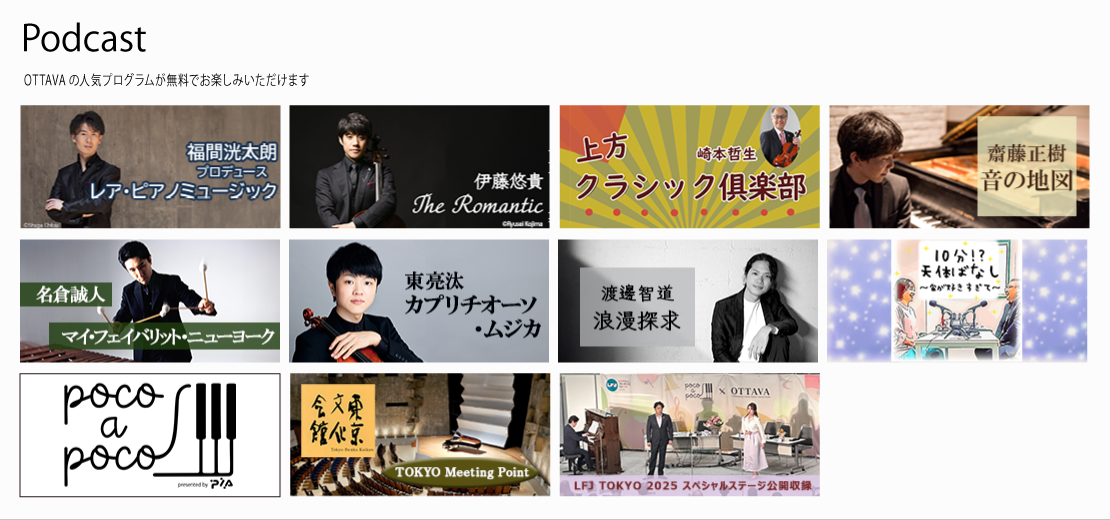Open the poco a poco podcast
Image resolution: width=1110 pixels, height=520 pixels.
(150, 435)
